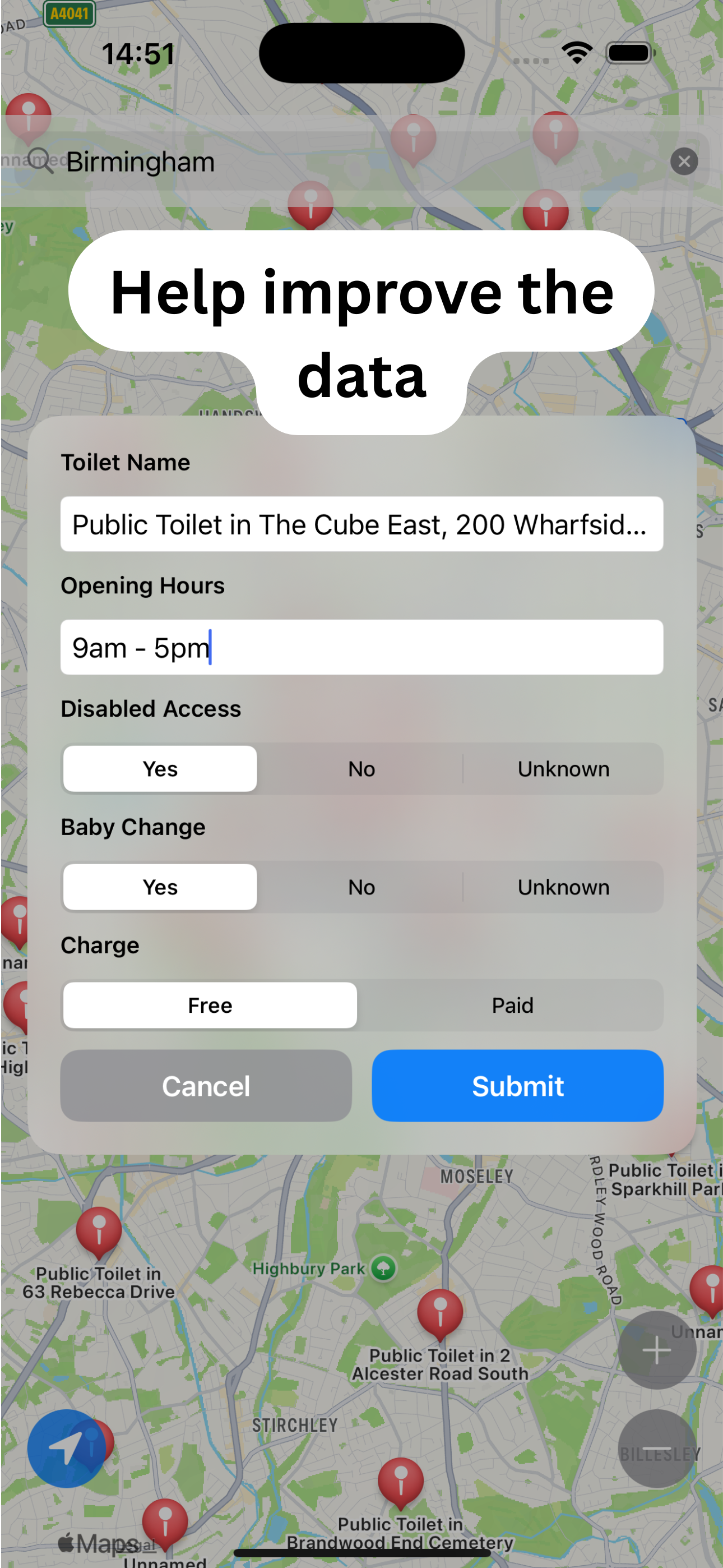This screenshot has width=723, height=1568.
Task: Set Baby Change to Unknown
Action: (563, 887)
